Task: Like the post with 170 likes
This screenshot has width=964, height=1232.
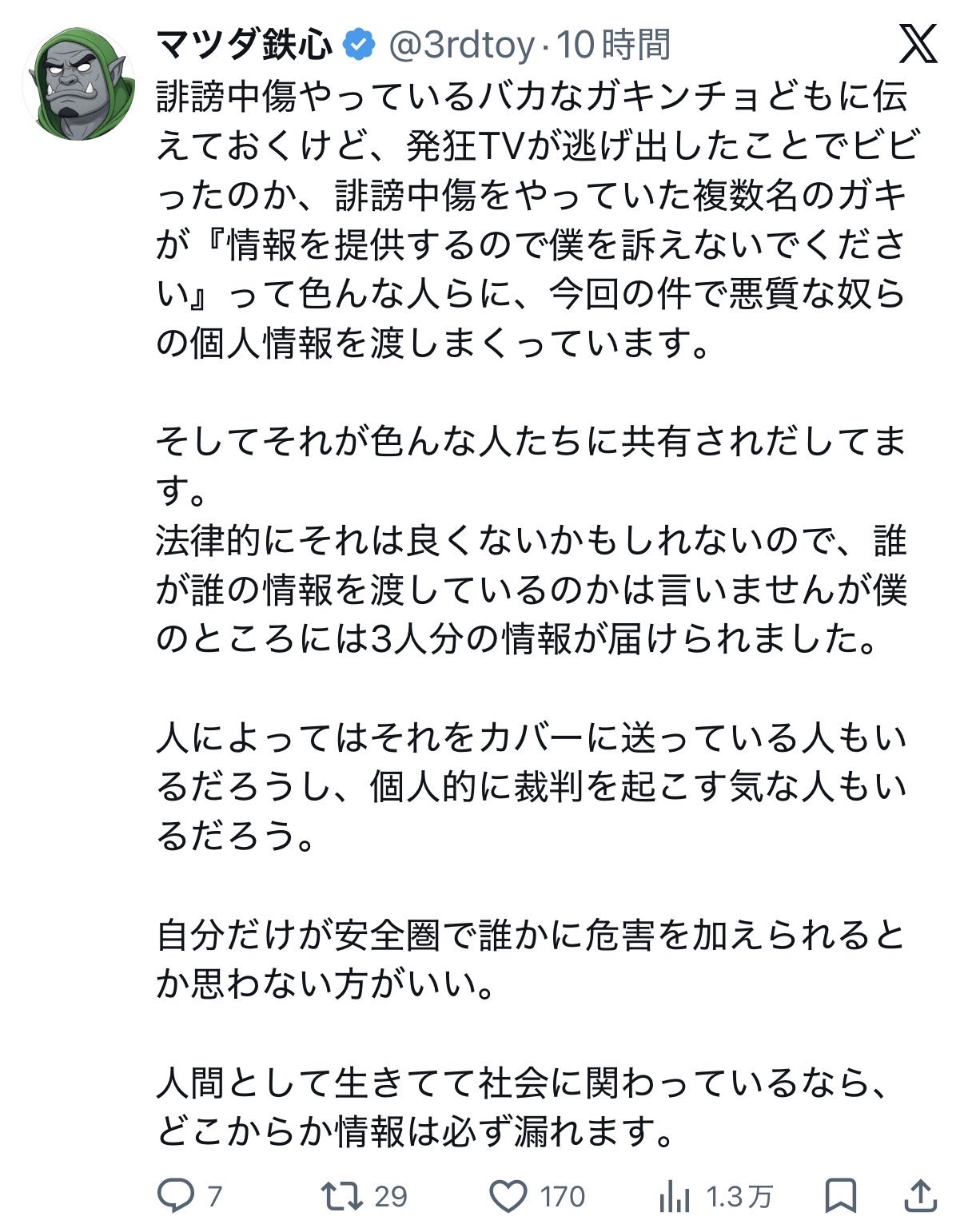Action: point(508,1196)
